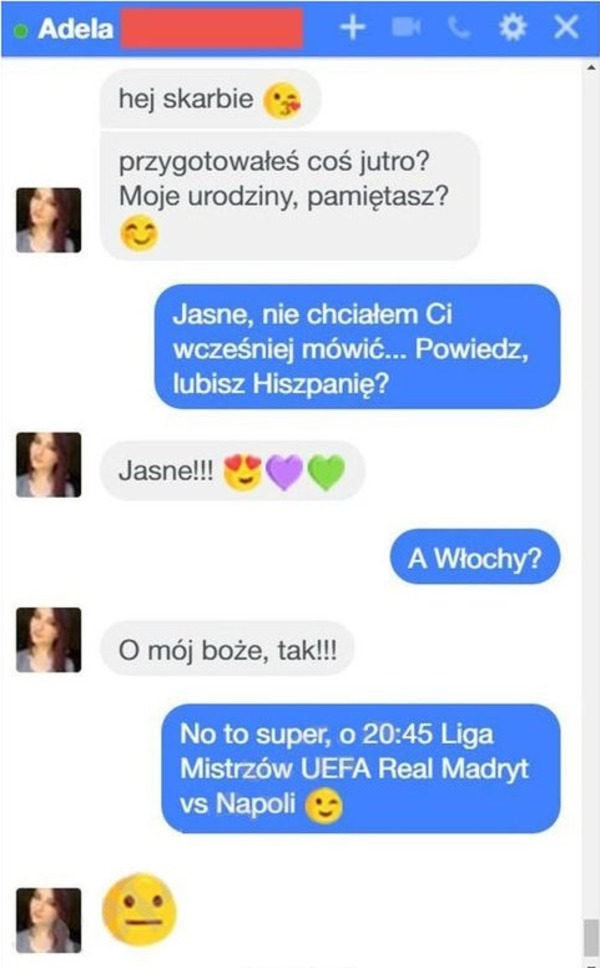Screen dimensions: 600x968
Task: Open chat settings gear
Action: (513, 28)
